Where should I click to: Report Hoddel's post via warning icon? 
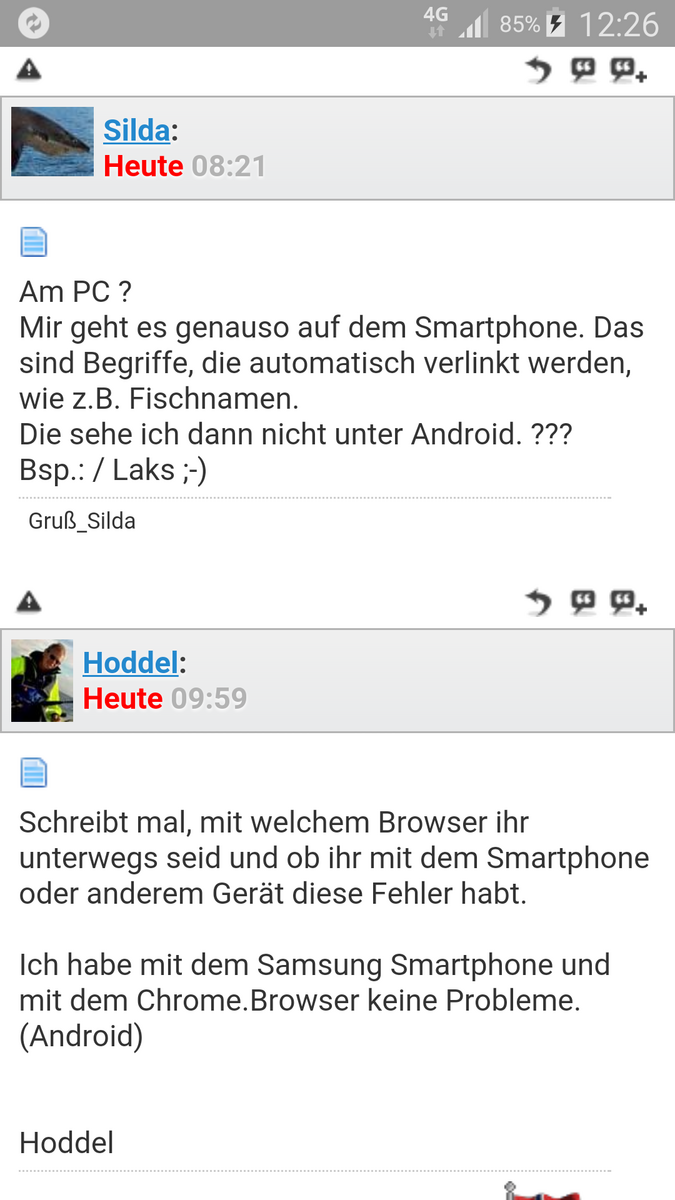[29, 602]
